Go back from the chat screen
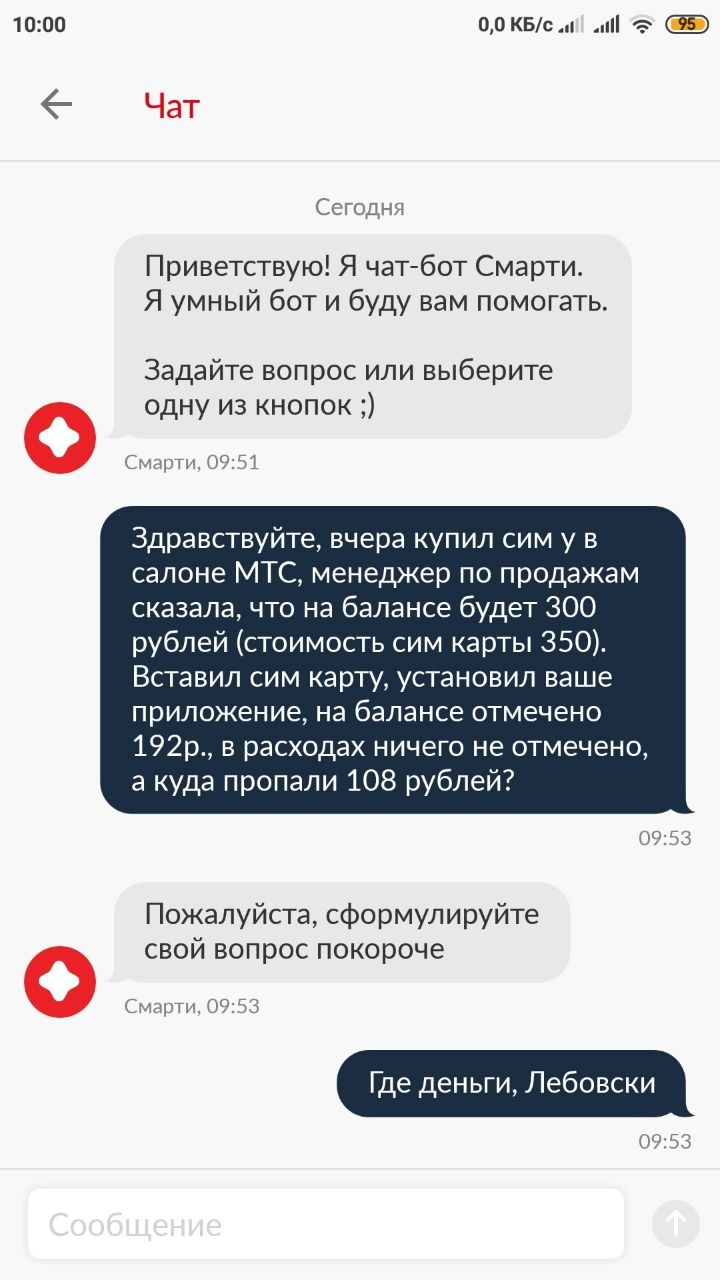The width and height of the screenshot is (720, 1280). pyautogui.click(x=56, y=104)
